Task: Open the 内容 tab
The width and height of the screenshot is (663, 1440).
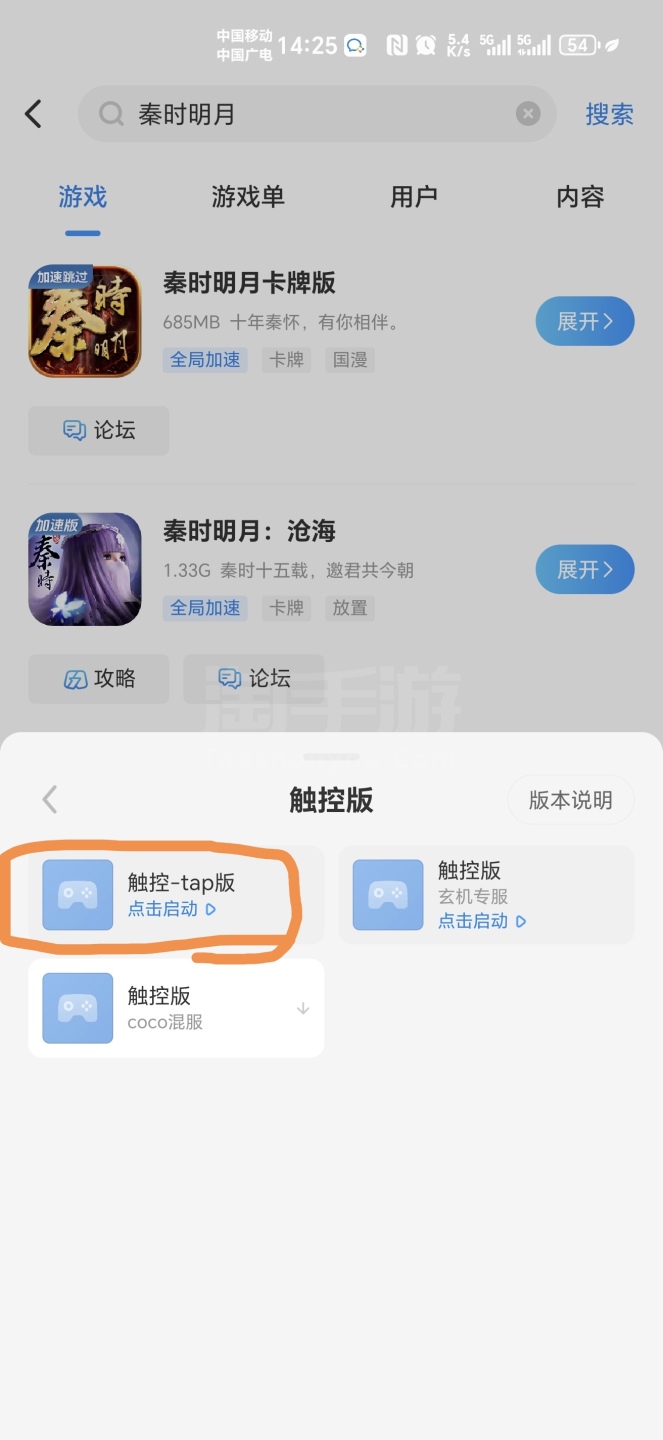Action: coord(580,197)
